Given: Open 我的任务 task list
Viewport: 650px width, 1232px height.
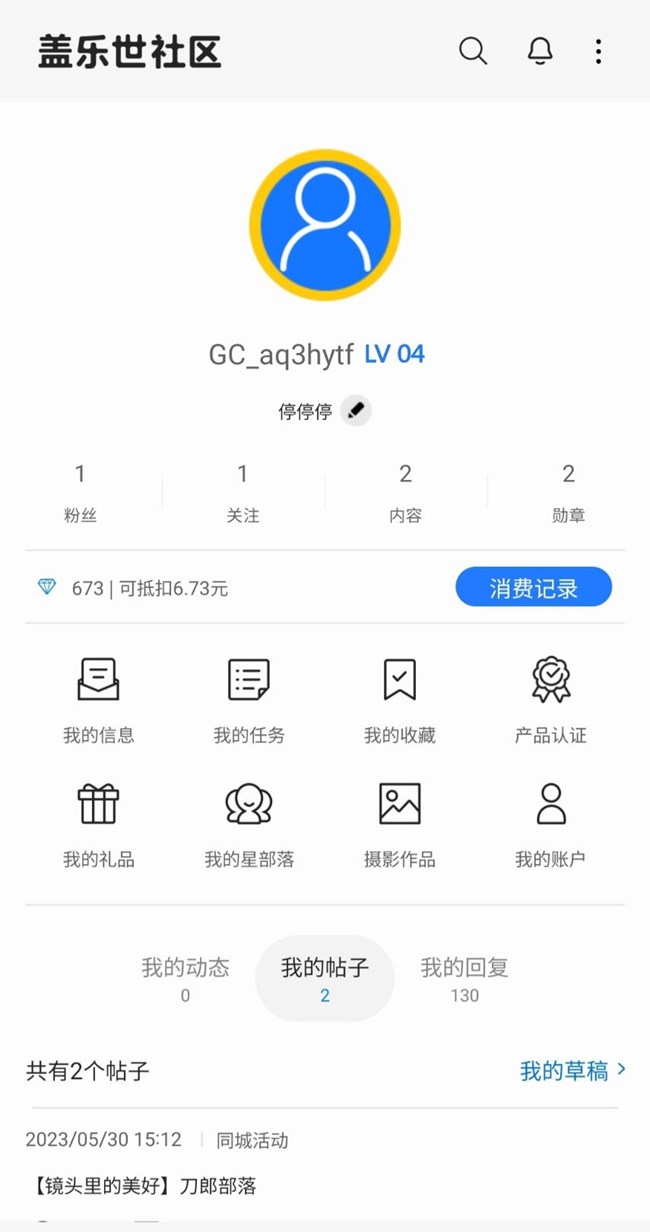Looking at the screenshot, I should 249,700.
